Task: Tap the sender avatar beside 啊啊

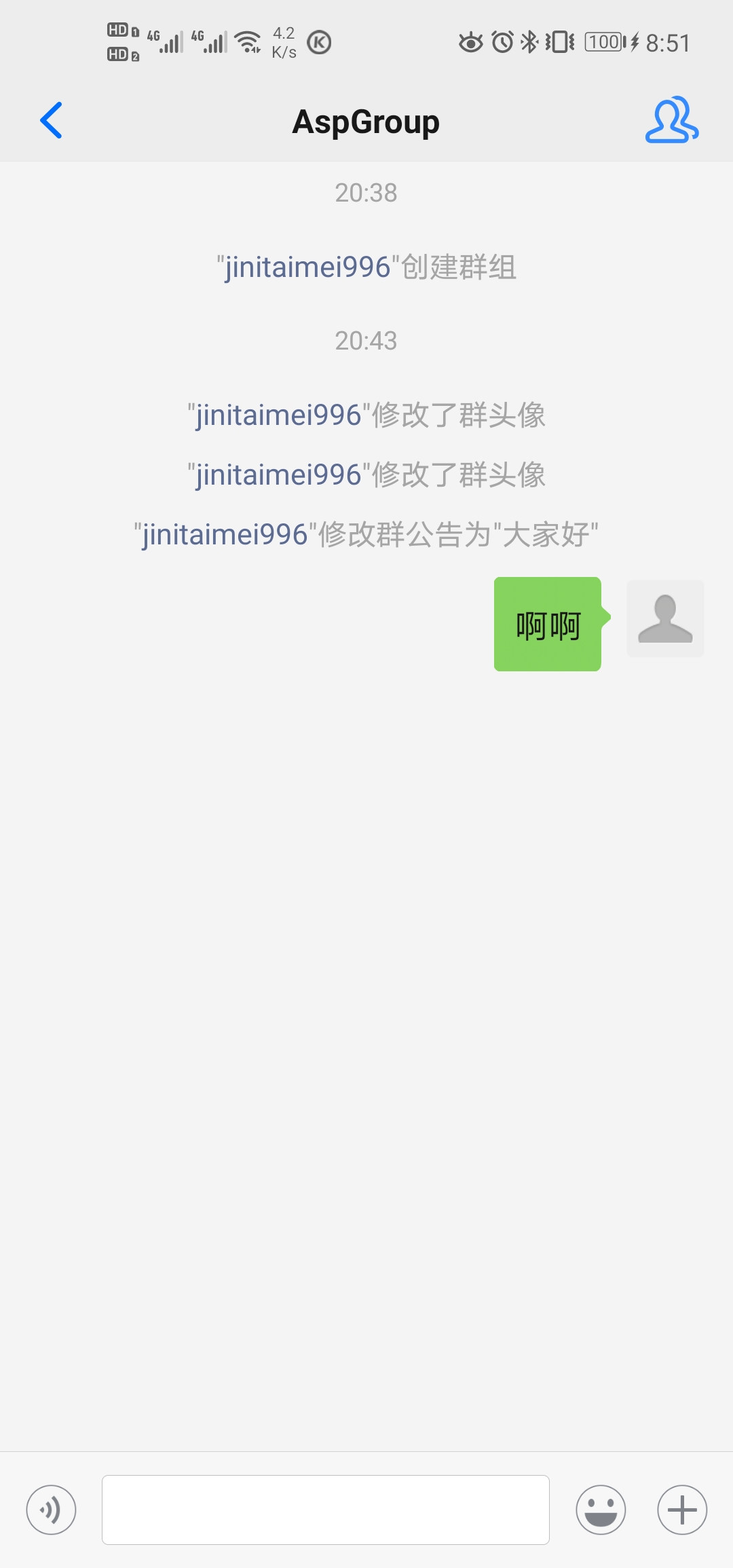Action: (x=664, y=618)
